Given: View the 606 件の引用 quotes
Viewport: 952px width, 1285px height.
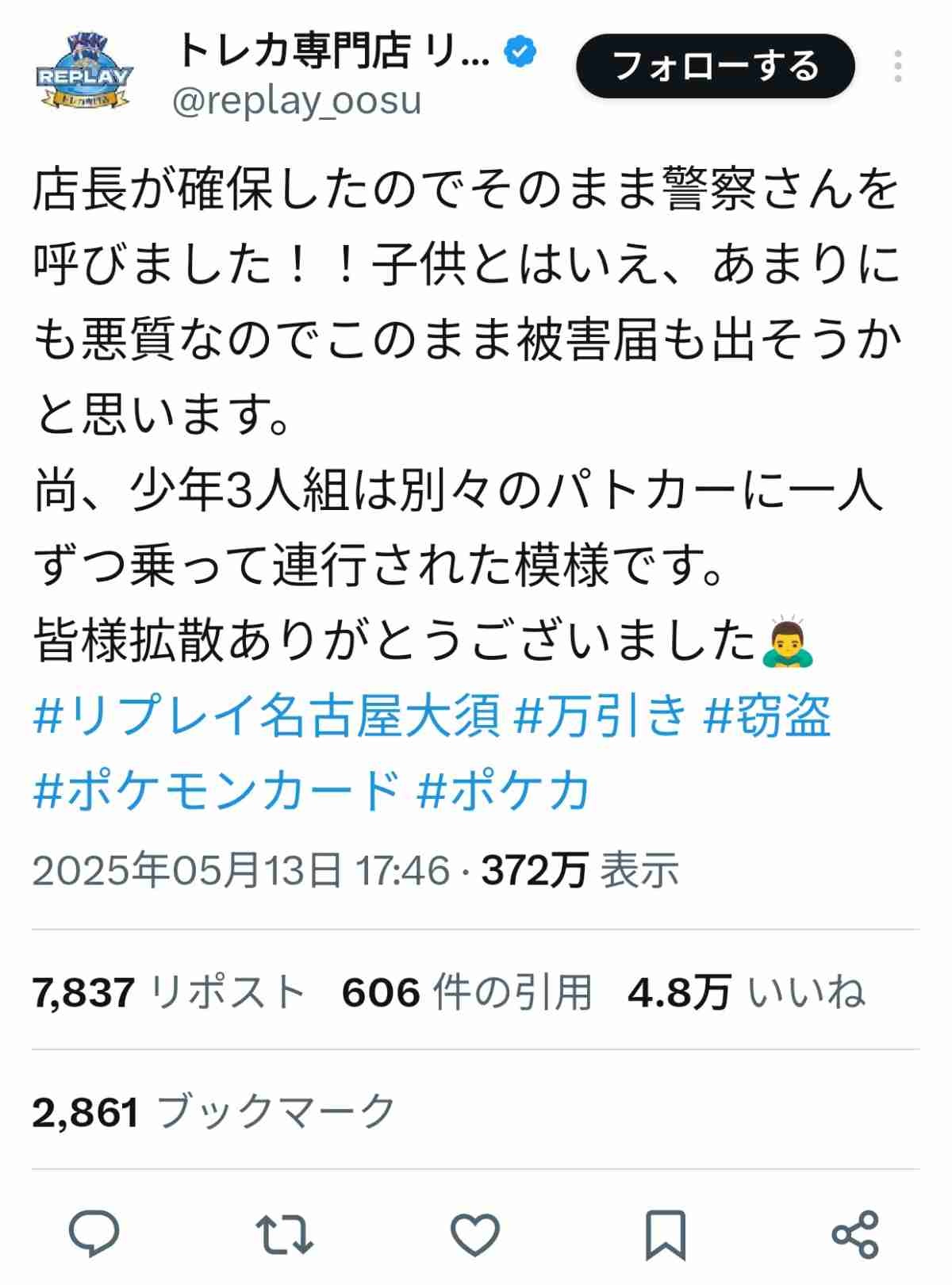Looking at the screenshot, I should click(x=466, y=992).
